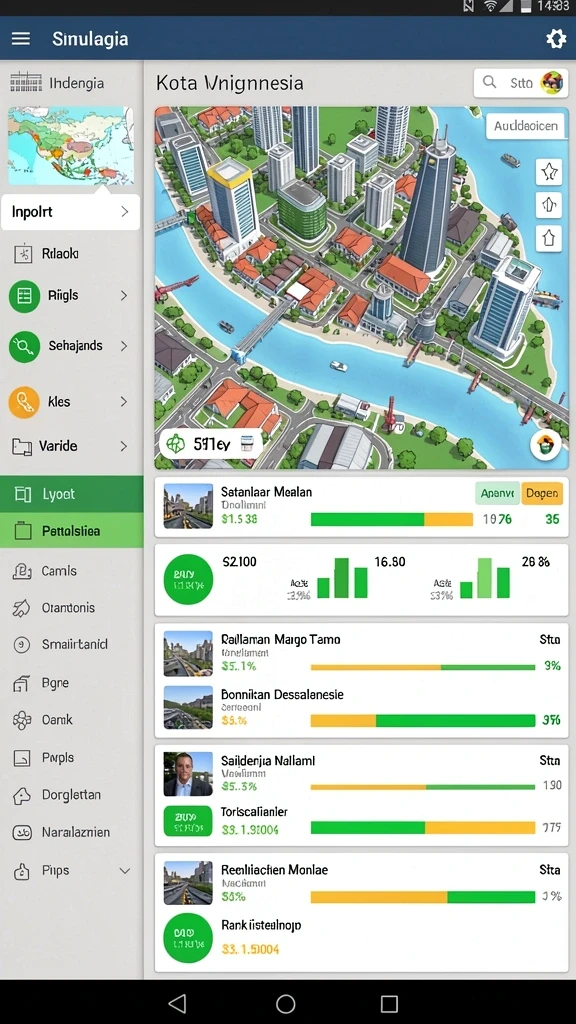Image resolution: width=576 pixels, height=1024 pixels.
Task: Open the settings gear
Action: click(556, 39)
